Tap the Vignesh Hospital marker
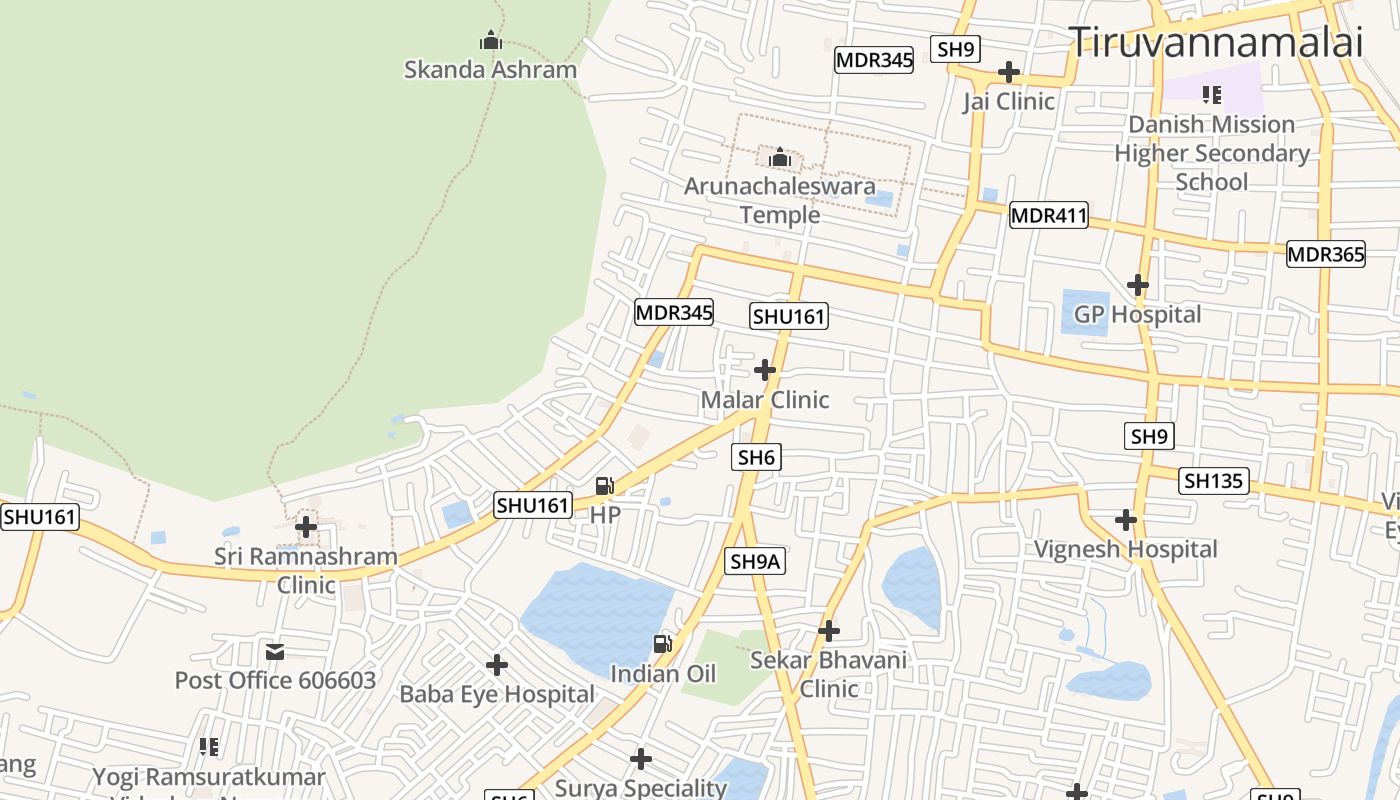1400x800 pixels. (x=1126, y=520)
